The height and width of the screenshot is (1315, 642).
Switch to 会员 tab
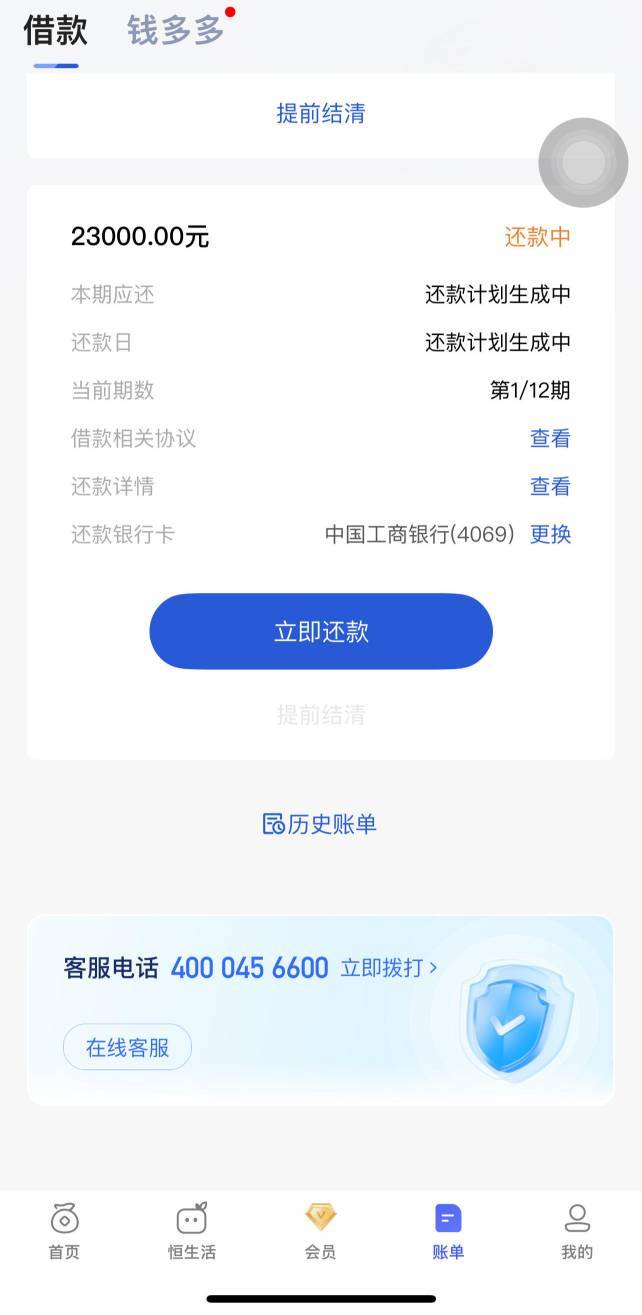(320, 1231)
